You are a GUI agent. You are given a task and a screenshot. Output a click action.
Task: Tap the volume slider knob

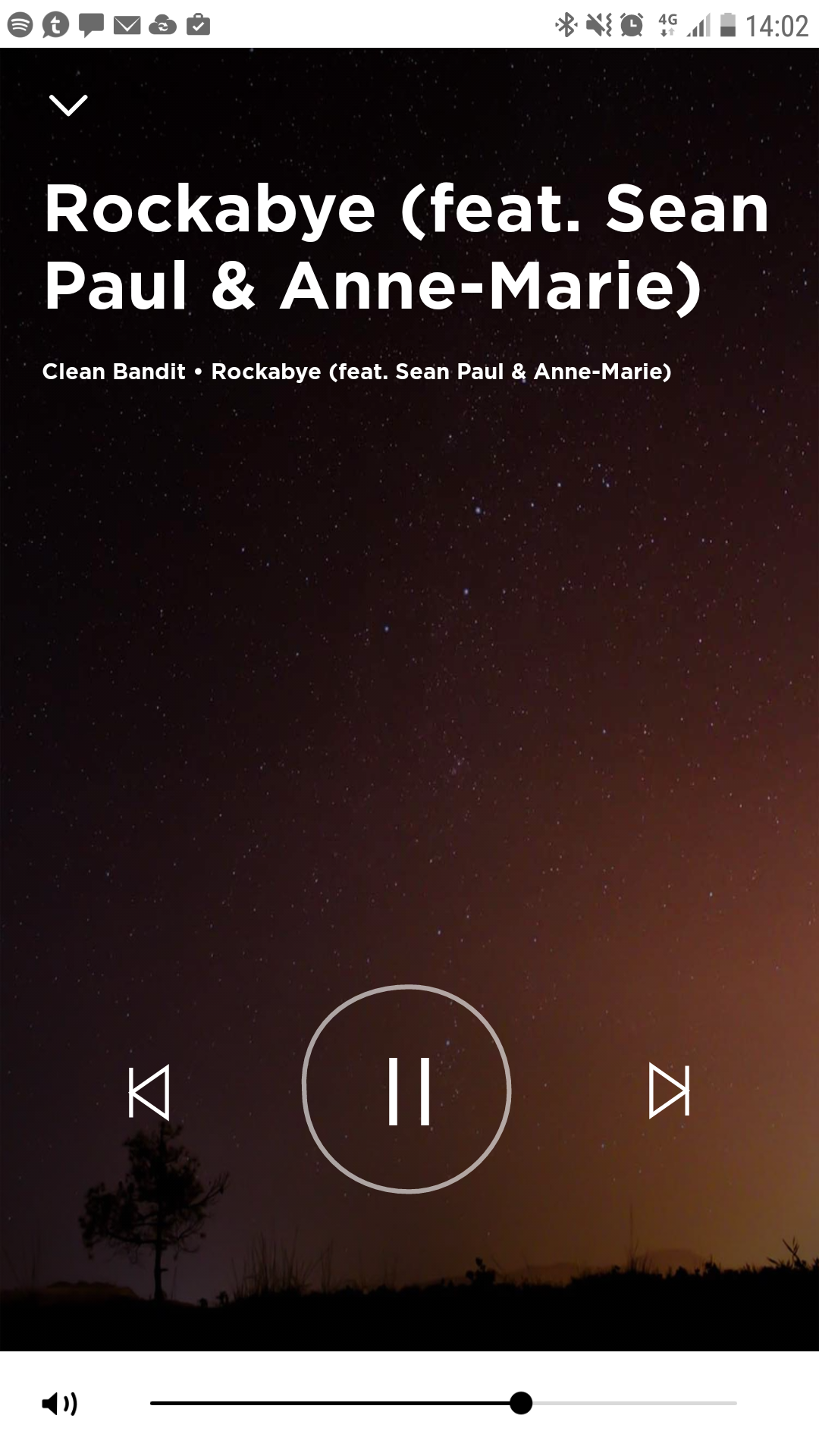pos(521,1403)
